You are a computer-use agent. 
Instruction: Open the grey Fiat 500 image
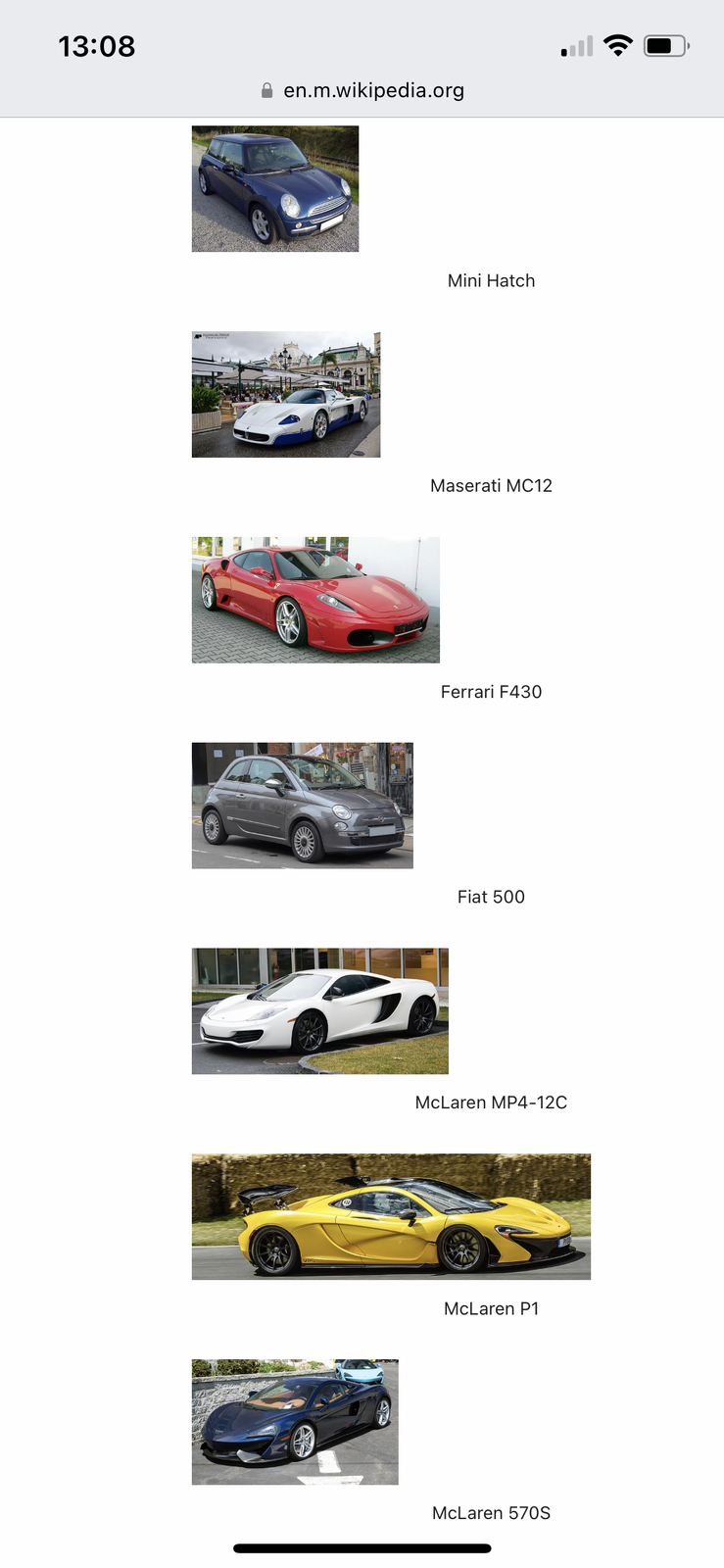pos(303,806)
